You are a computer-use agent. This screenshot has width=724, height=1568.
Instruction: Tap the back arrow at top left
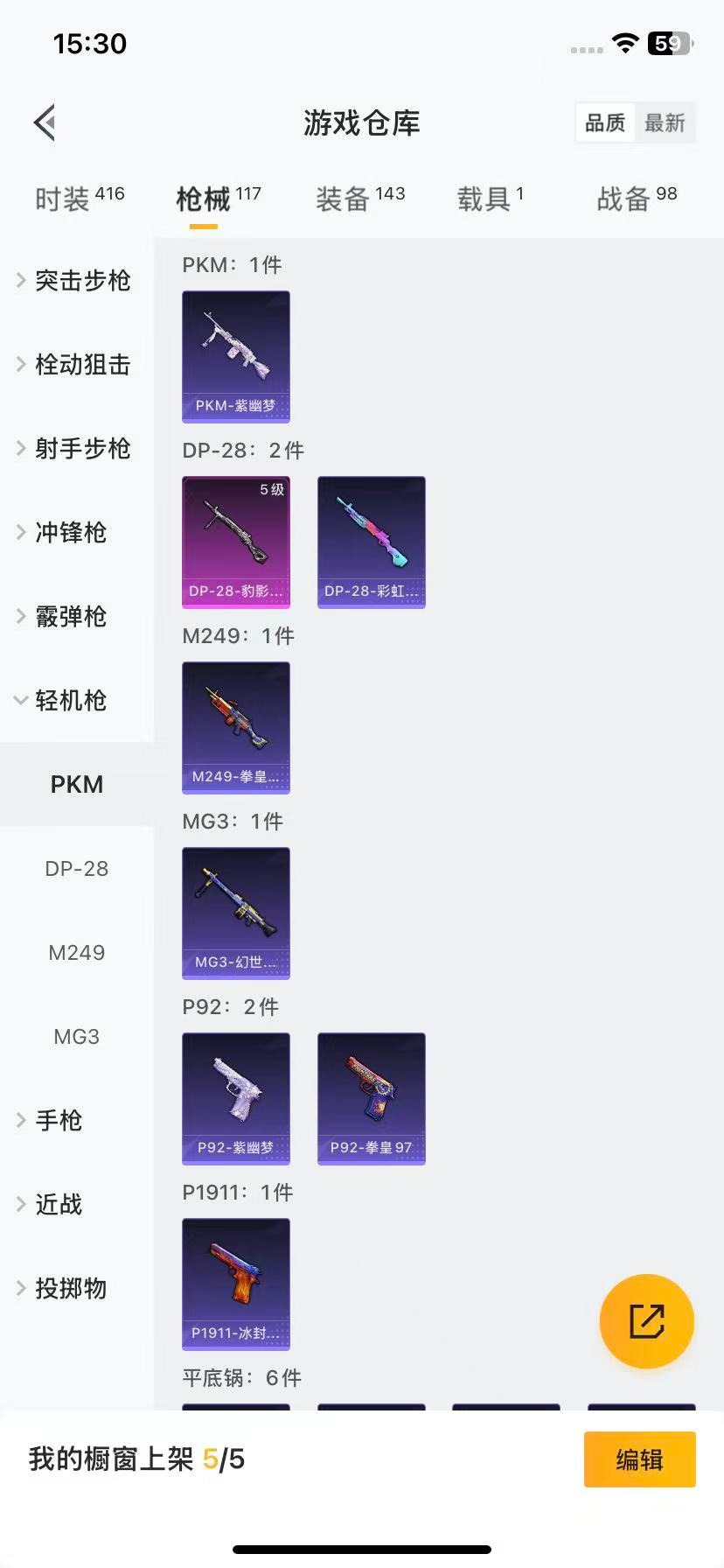click(44, 122)
